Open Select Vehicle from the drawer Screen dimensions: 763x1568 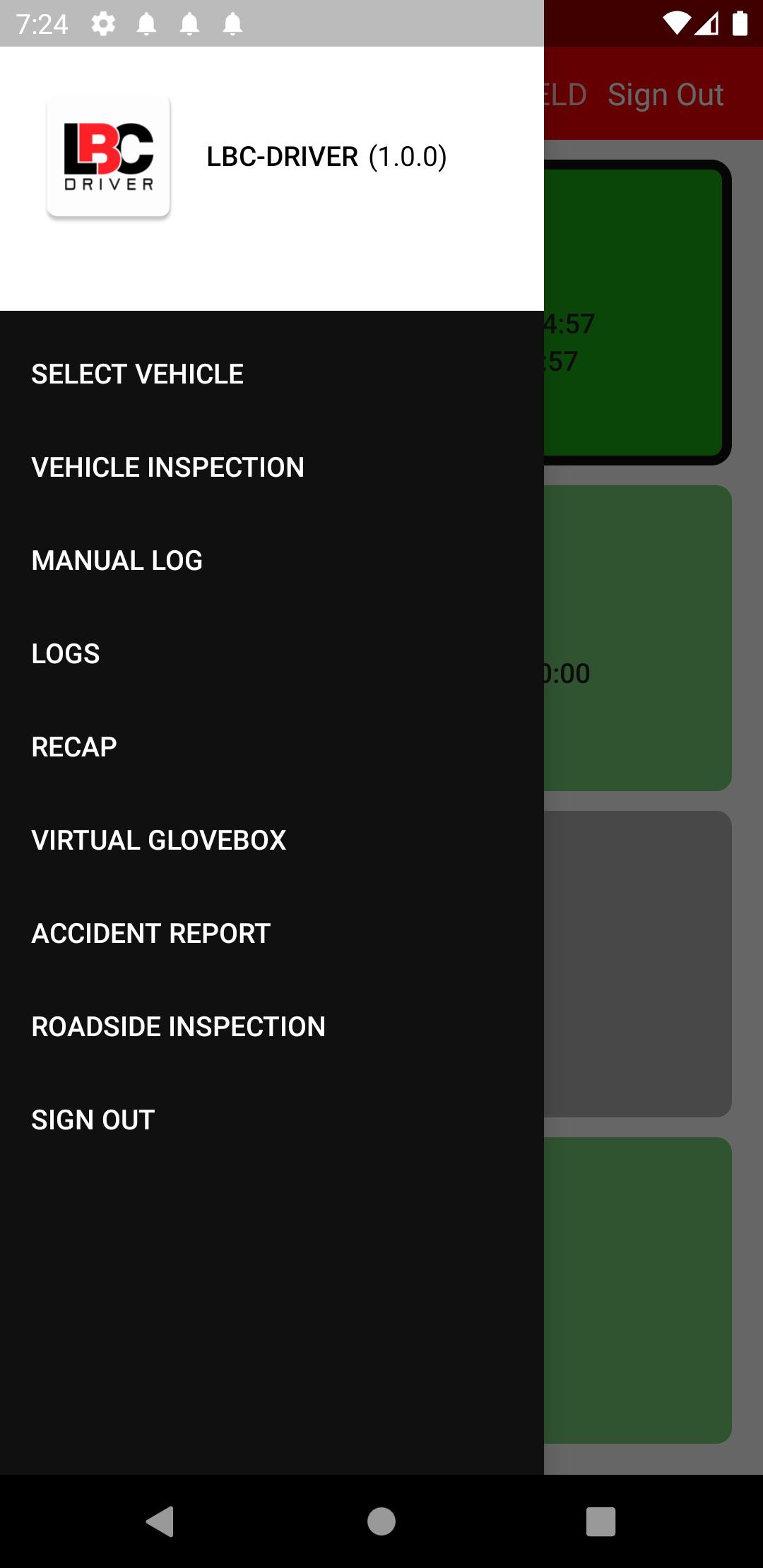click(x=272, y=374)
